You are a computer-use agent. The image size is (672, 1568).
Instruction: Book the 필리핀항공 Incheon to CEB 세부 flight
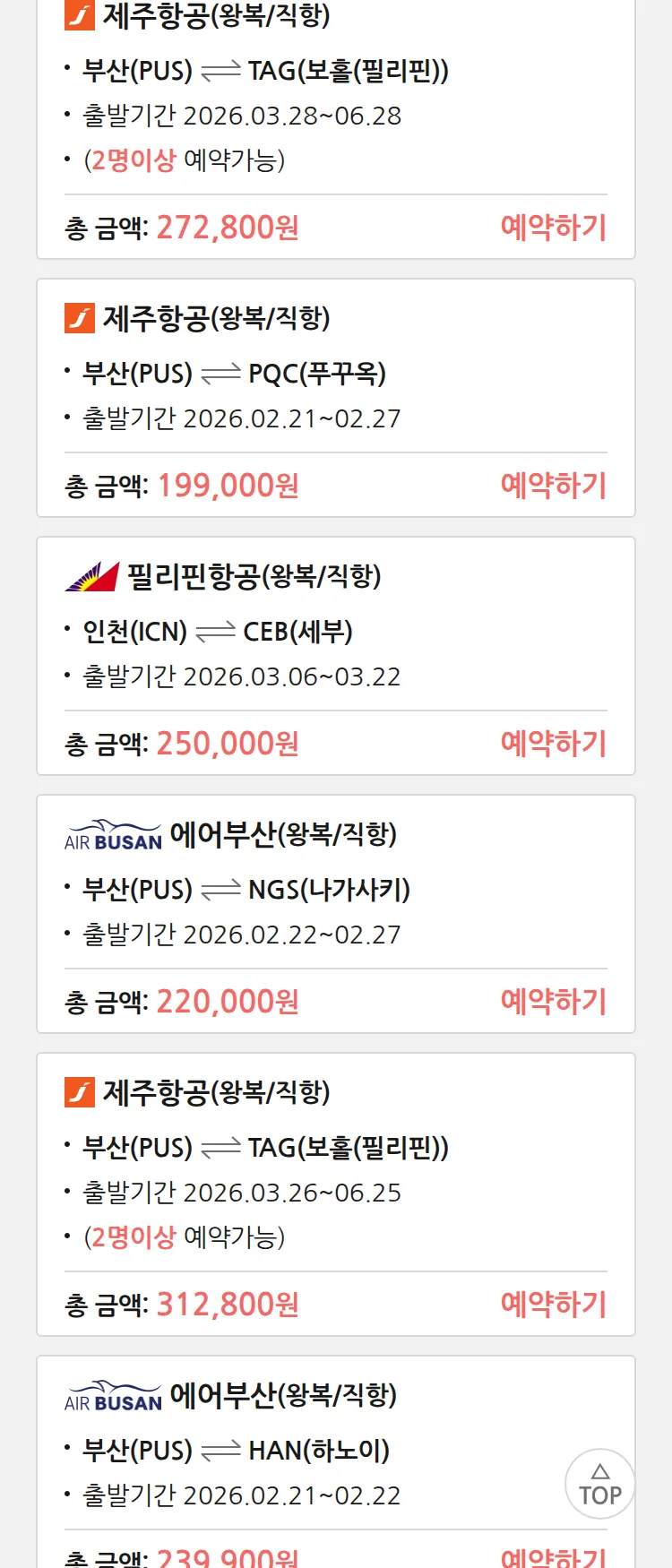(553, 744)
